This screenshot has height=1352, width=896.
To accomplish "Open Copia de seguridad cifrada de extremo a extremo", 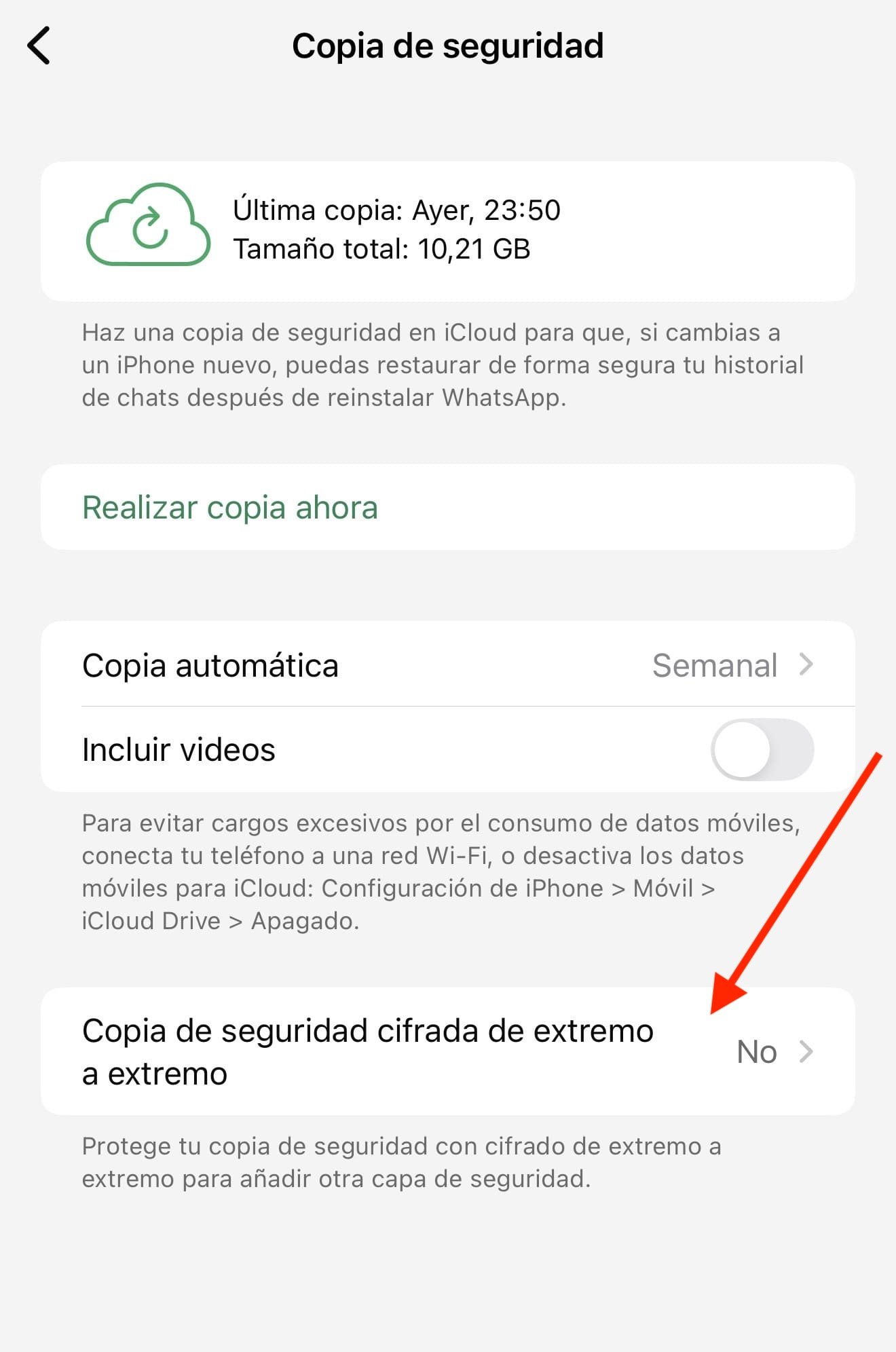I will pos(447,1052).
